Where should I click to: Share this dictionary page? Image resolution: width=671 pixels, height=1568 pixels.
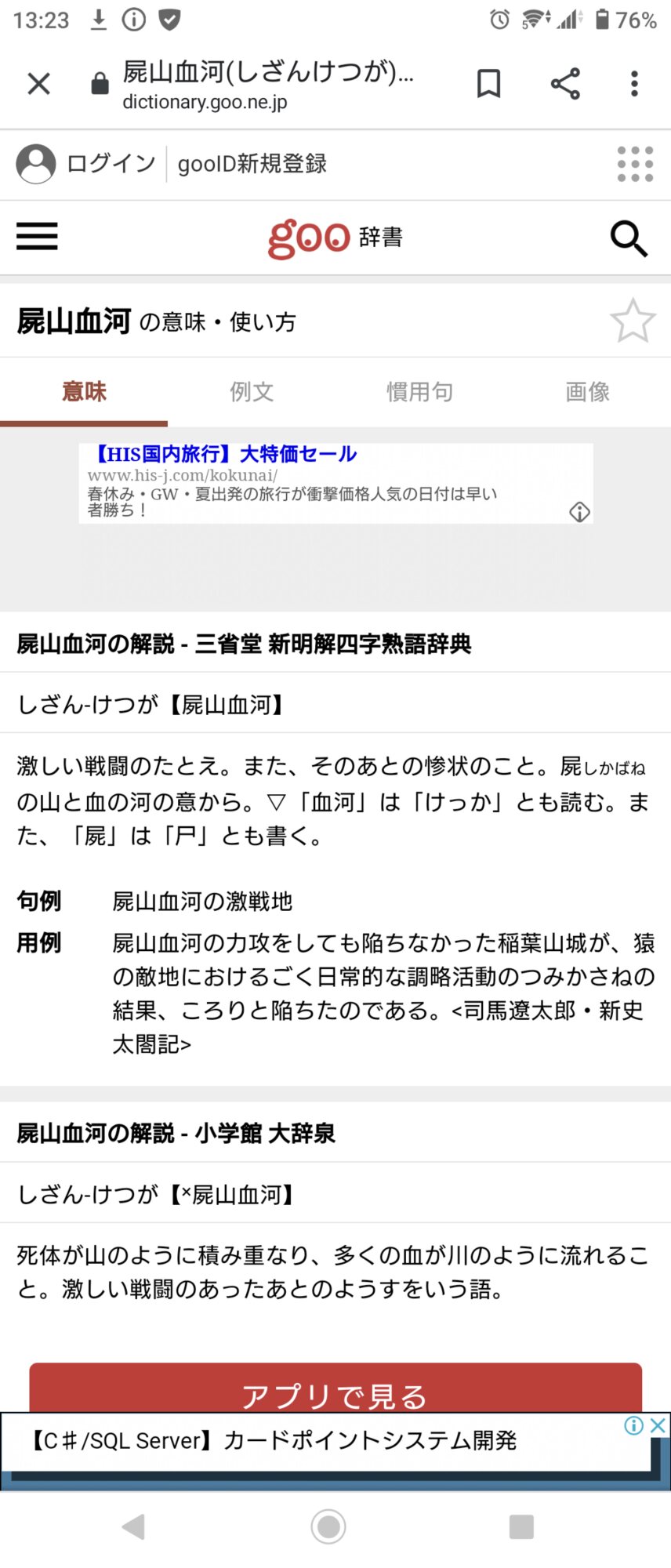point(564,83)
